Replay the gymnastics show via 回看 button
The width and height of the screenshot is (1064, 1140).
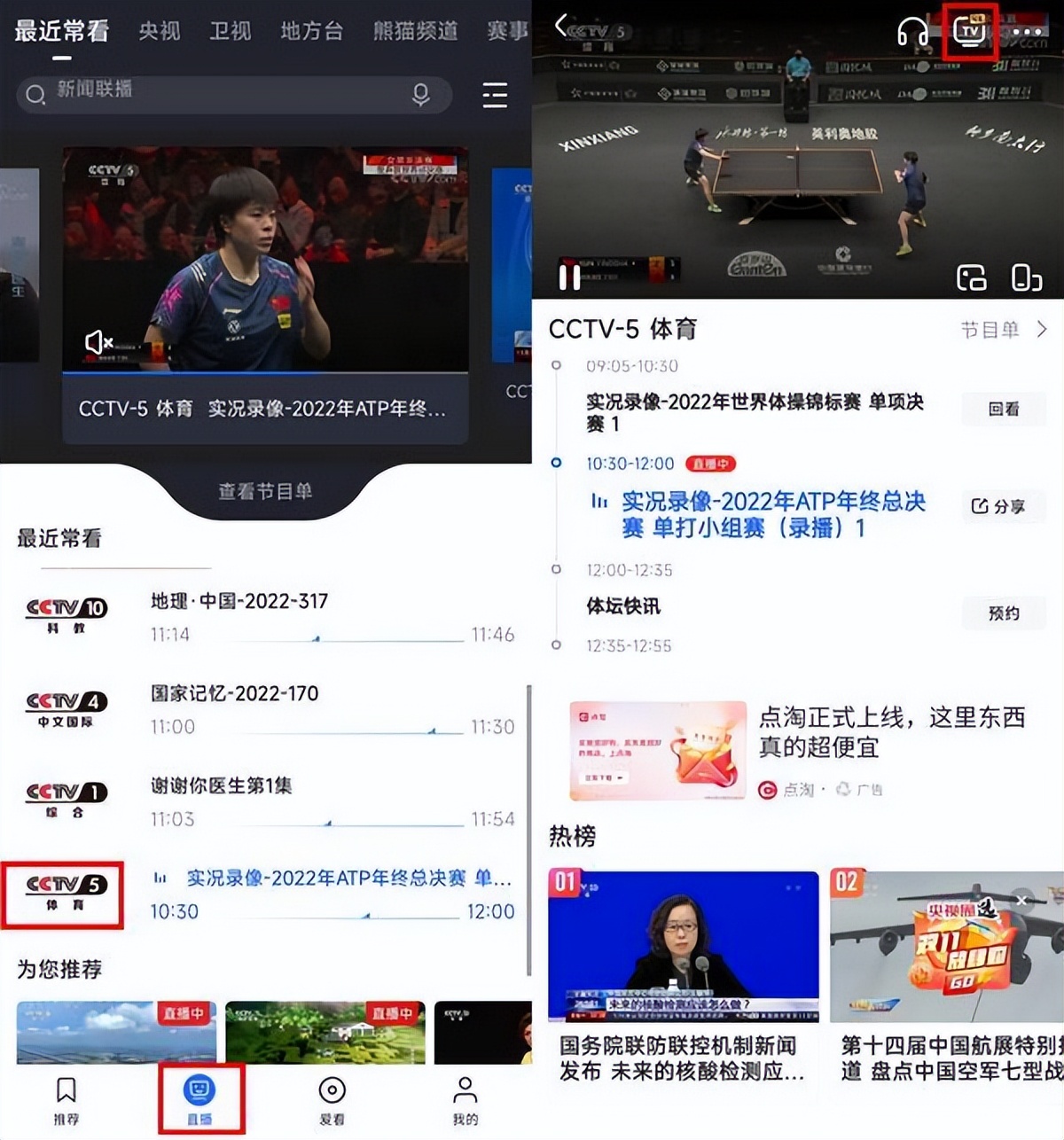pyautogui.click(x=1003, y=409)
